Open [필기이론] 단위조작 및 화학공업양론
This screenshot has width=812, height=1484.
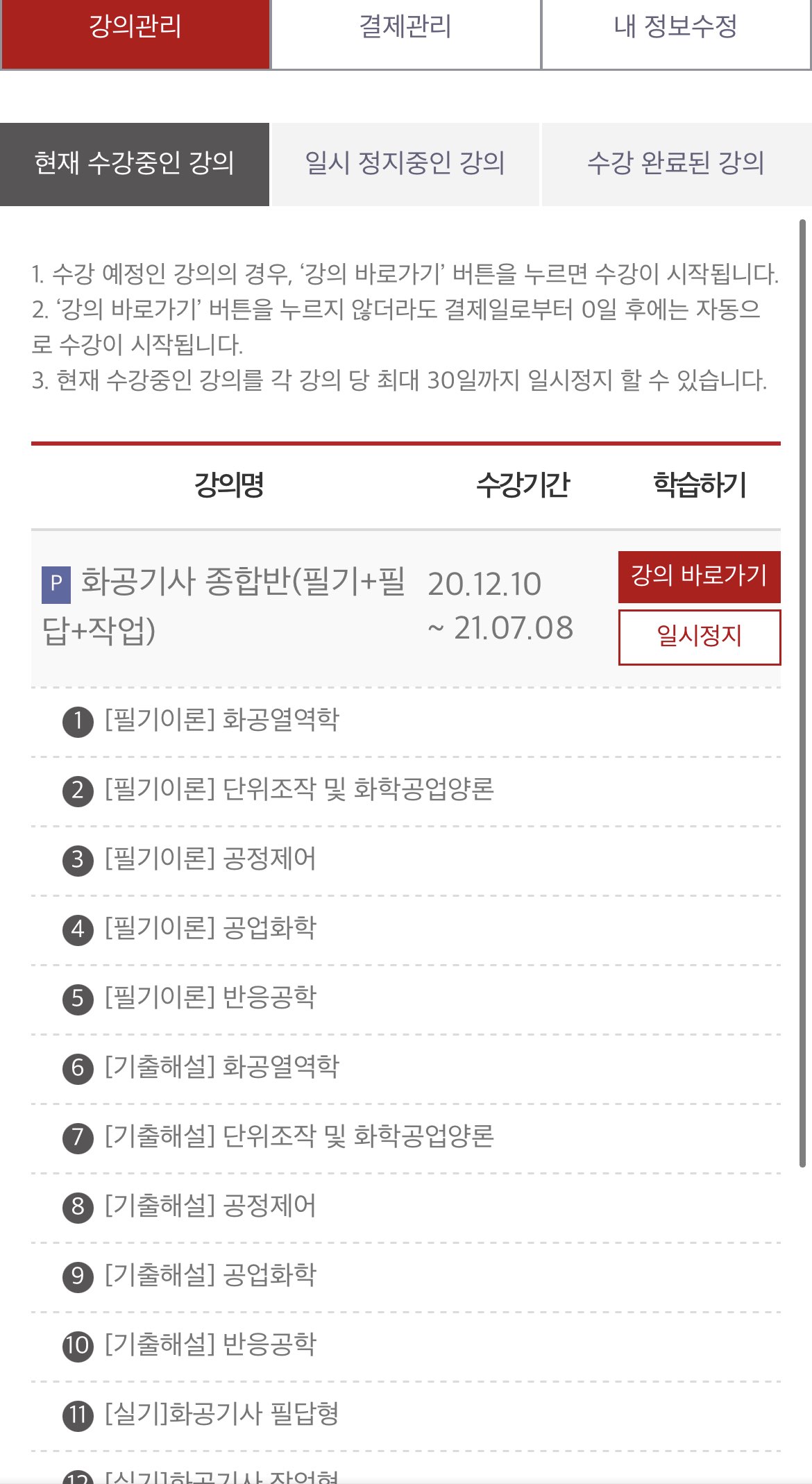(298, 789)
